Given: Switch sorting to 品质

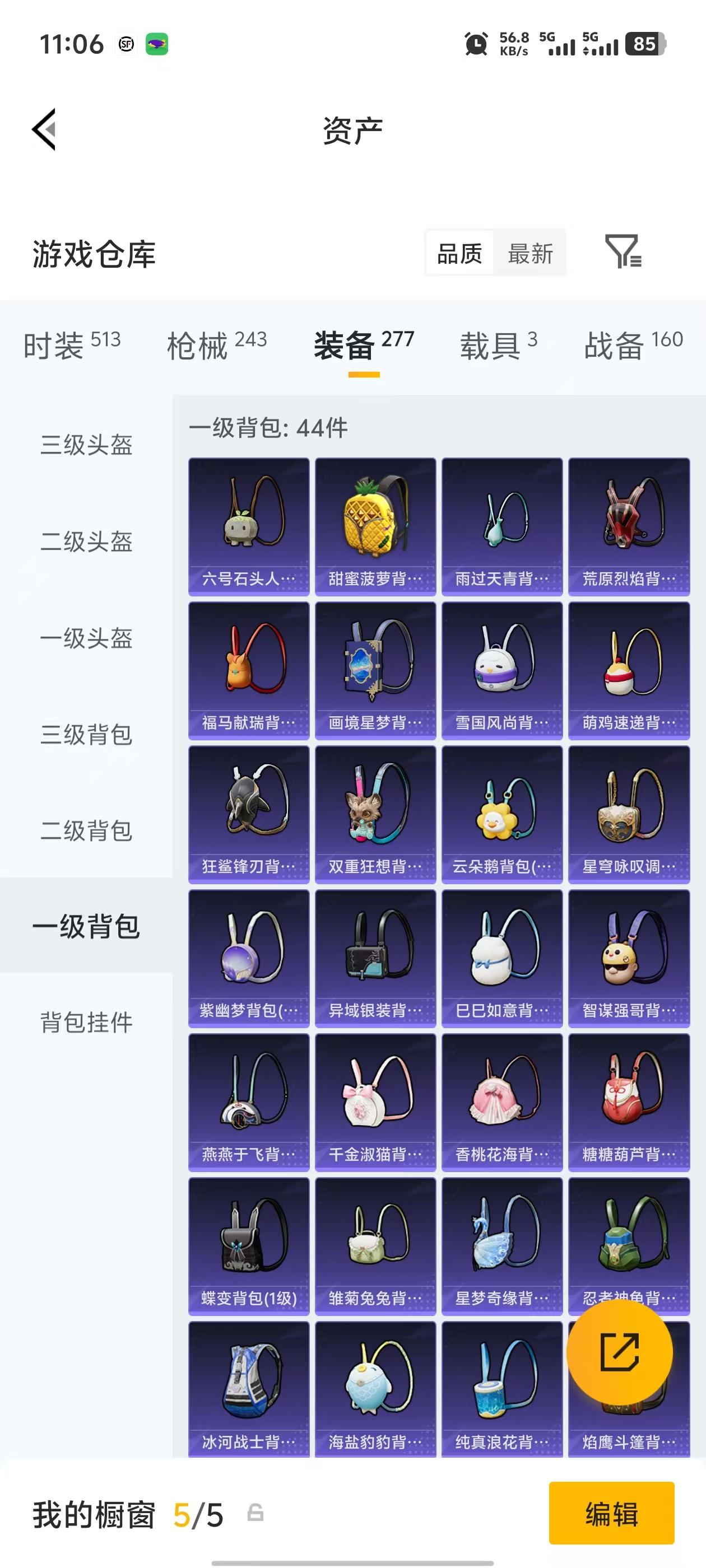Looking at the screenshot, I should coord(459,253).
